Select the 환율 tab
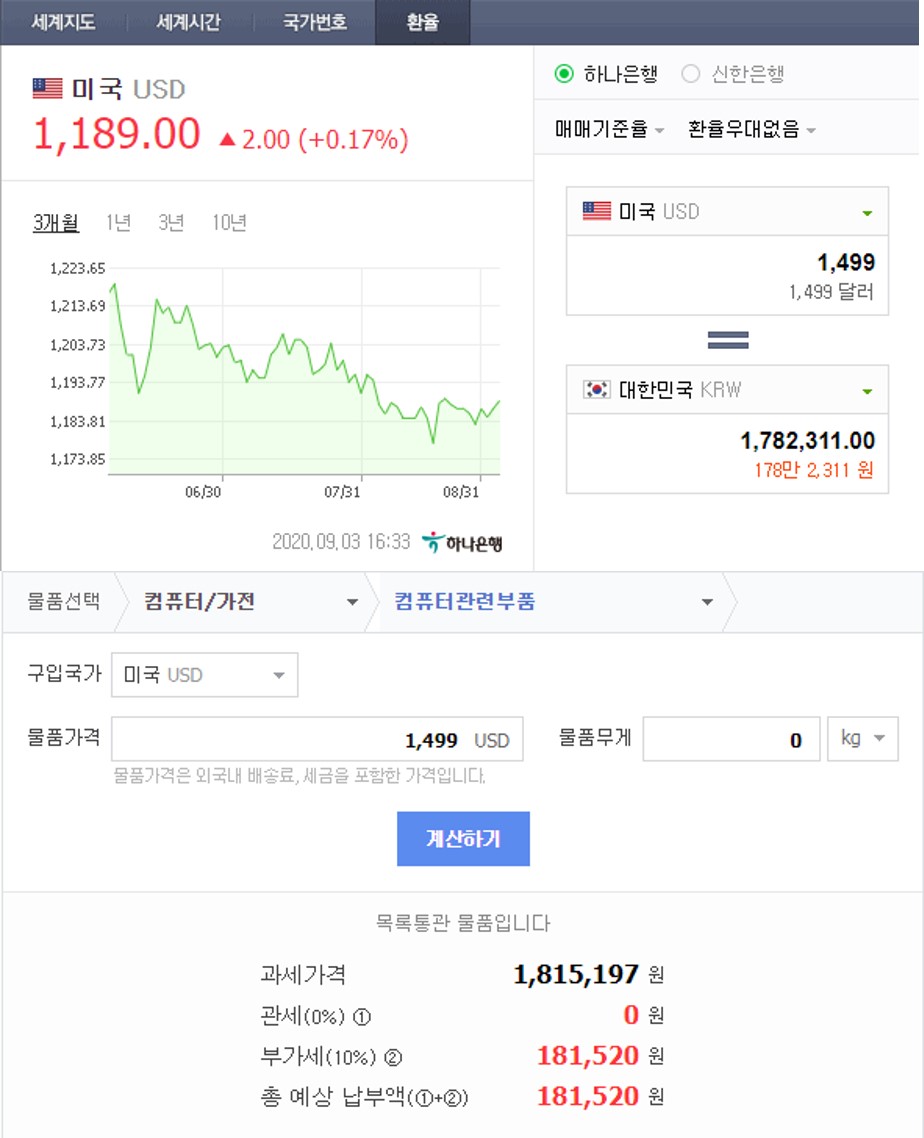This screenshot has height=1138, width=924. (x=422, y=22)
